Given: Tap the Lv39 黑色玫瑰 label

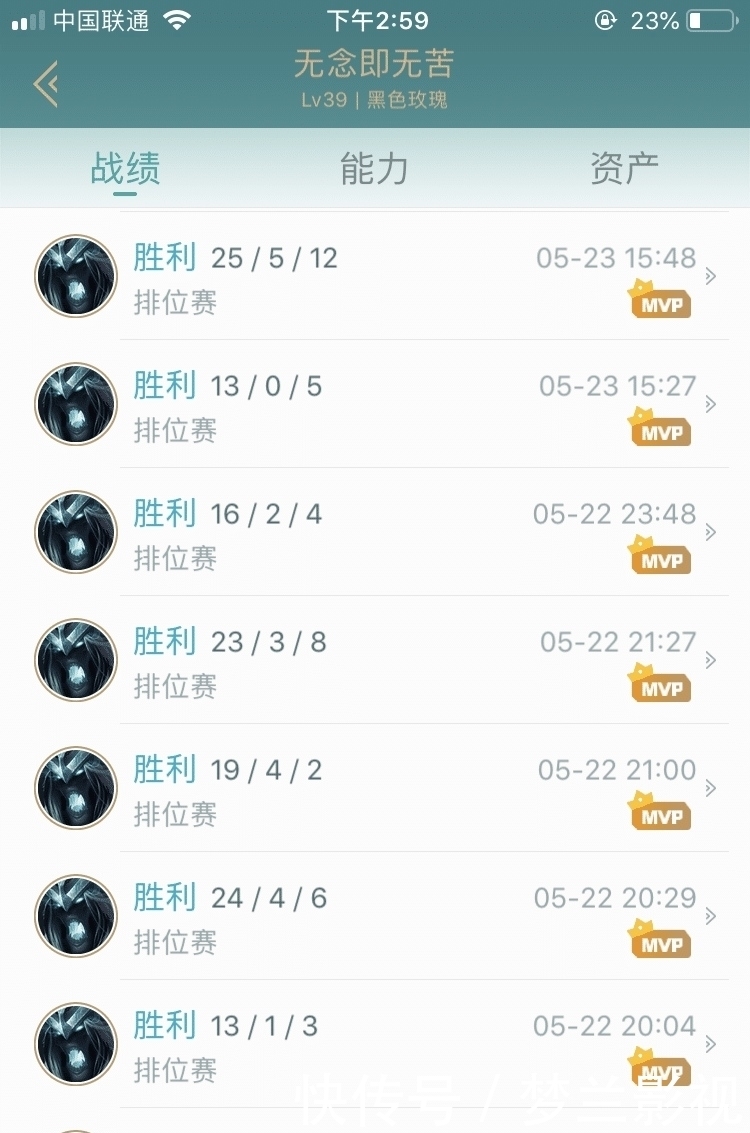Looking at the screenshot, I should click(374, 99).
